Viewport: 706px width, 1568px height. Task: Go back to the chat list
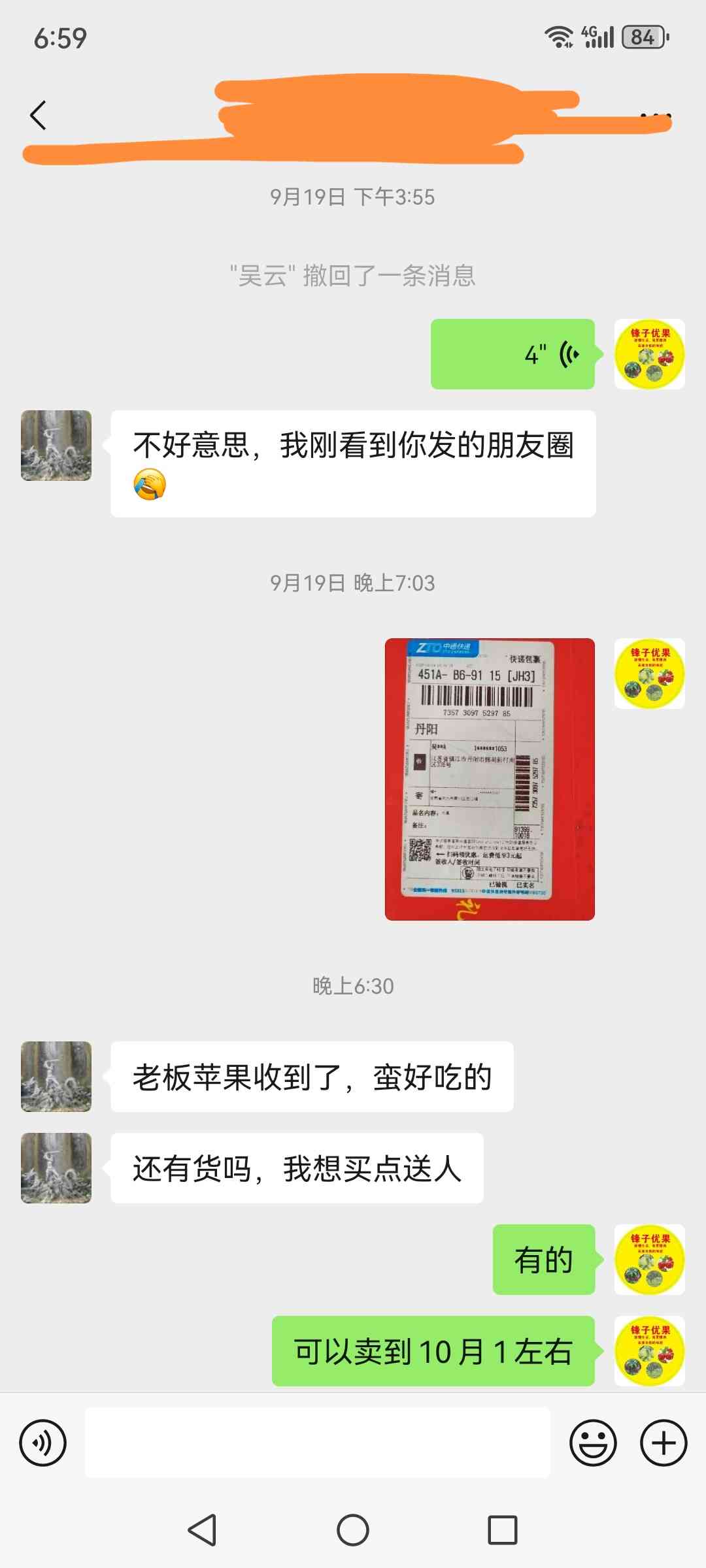38,116
